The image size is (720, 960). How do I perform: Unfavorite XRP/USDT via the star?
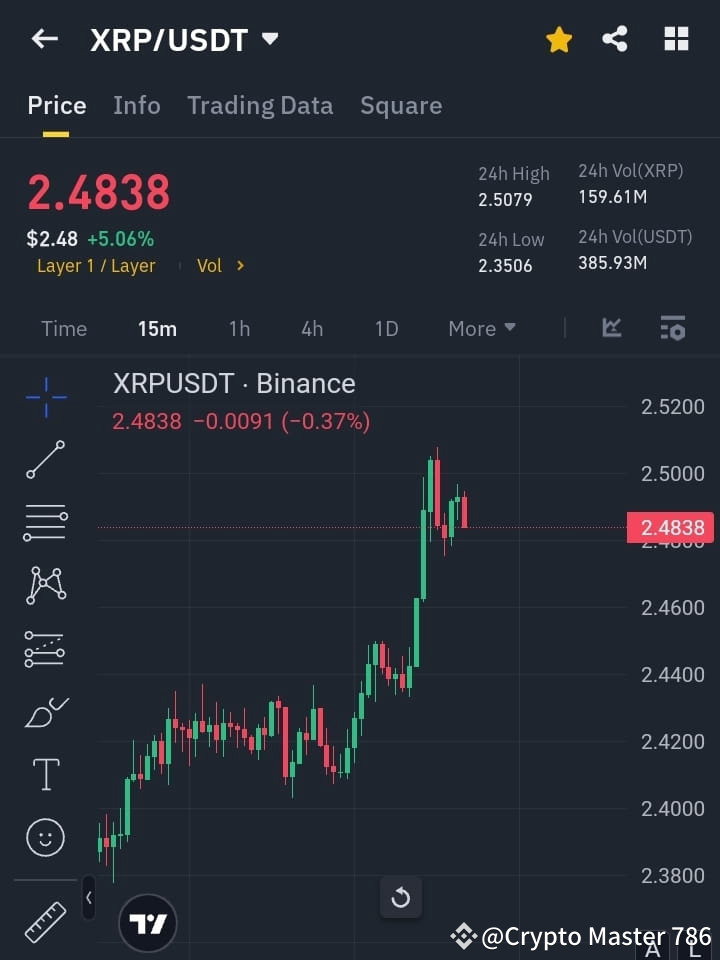[x=558, y=39]
